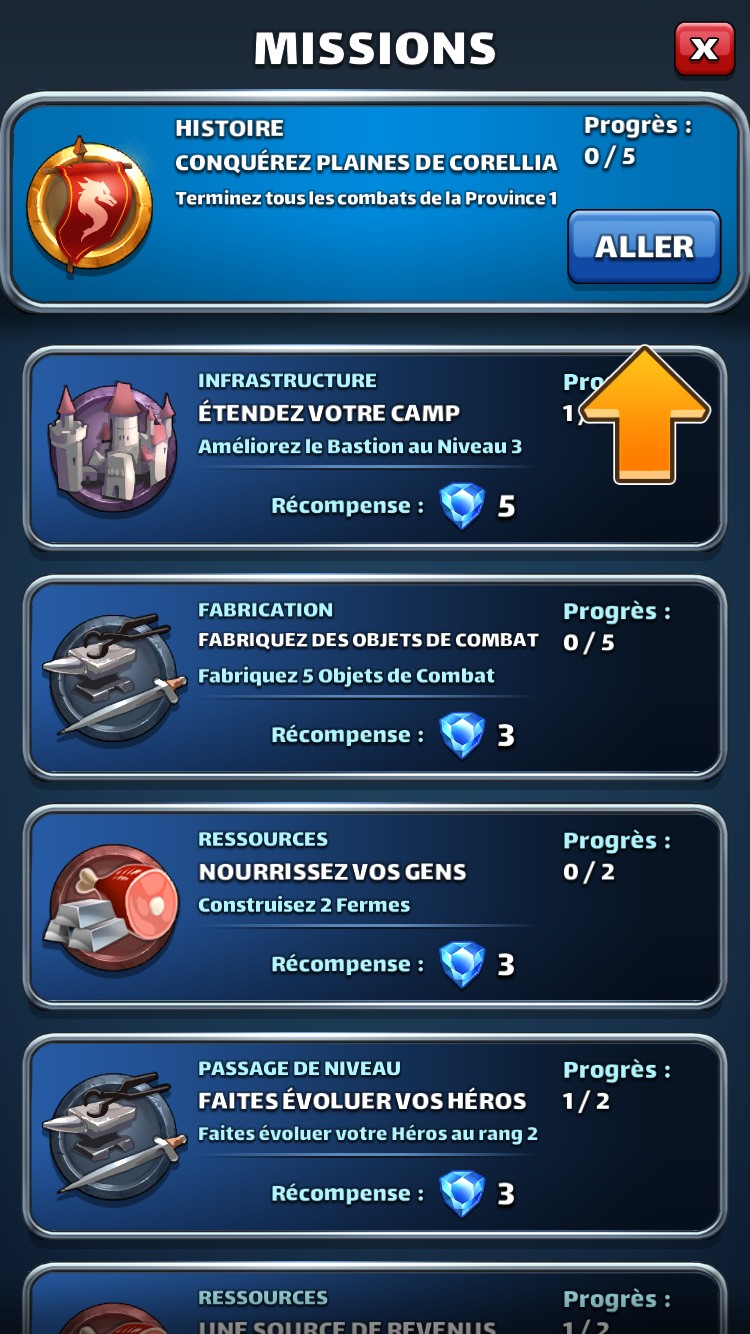Tap ALLER for the Histoire mission

[x=644, y=247]
